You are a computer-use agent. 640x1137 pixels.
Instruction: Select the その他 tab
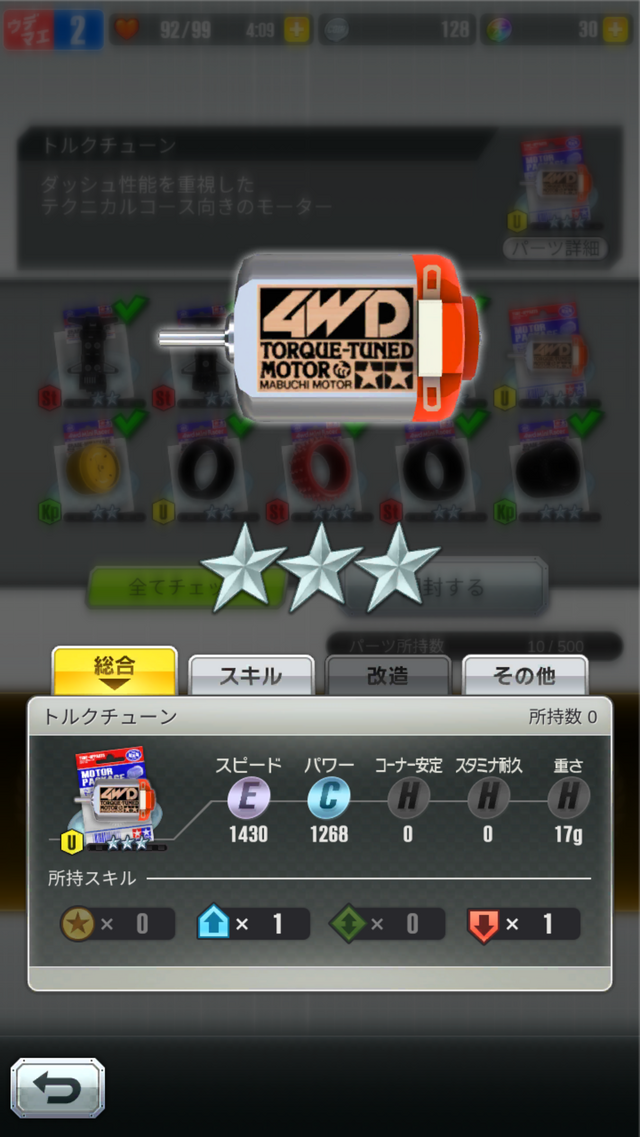(525, 676)
